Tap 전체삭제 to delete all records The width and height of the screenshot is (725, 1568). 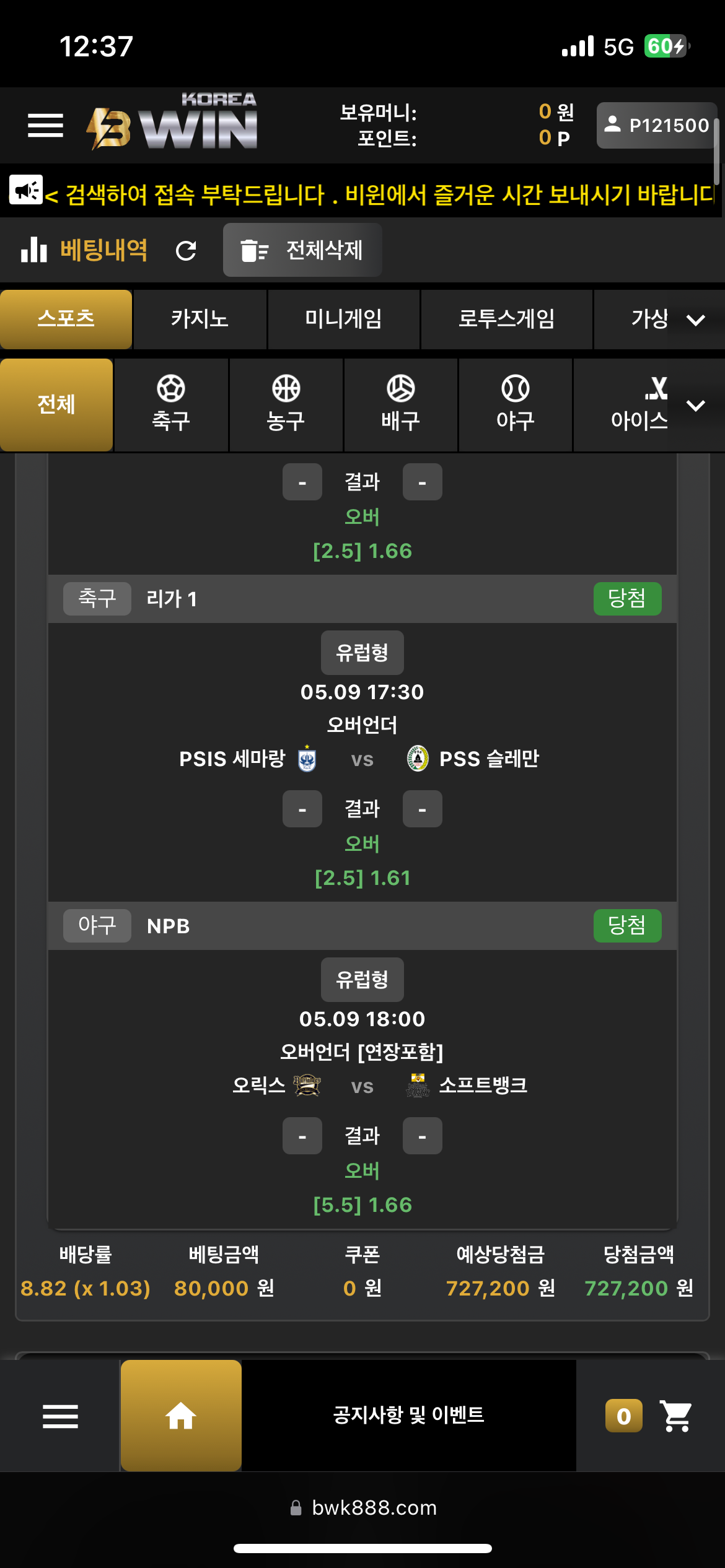(x=302, y=250)
